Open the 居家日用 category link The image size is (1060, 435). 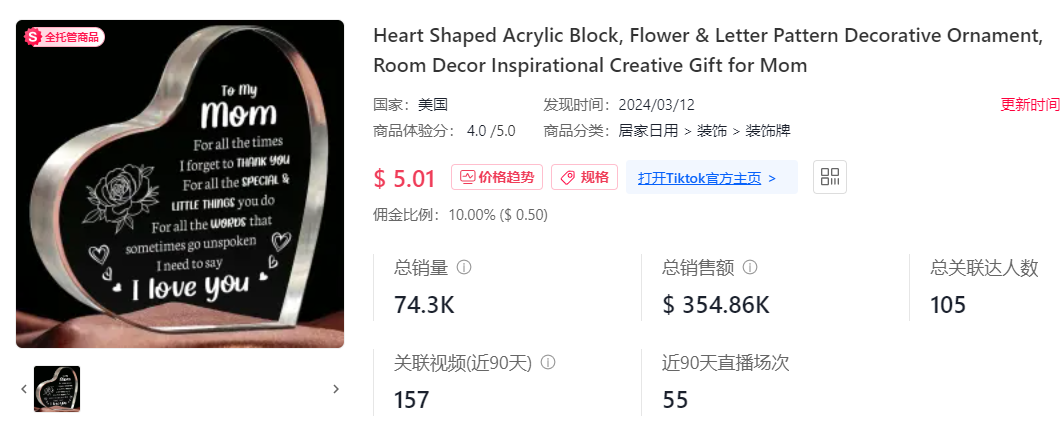[x=647, y=131]
